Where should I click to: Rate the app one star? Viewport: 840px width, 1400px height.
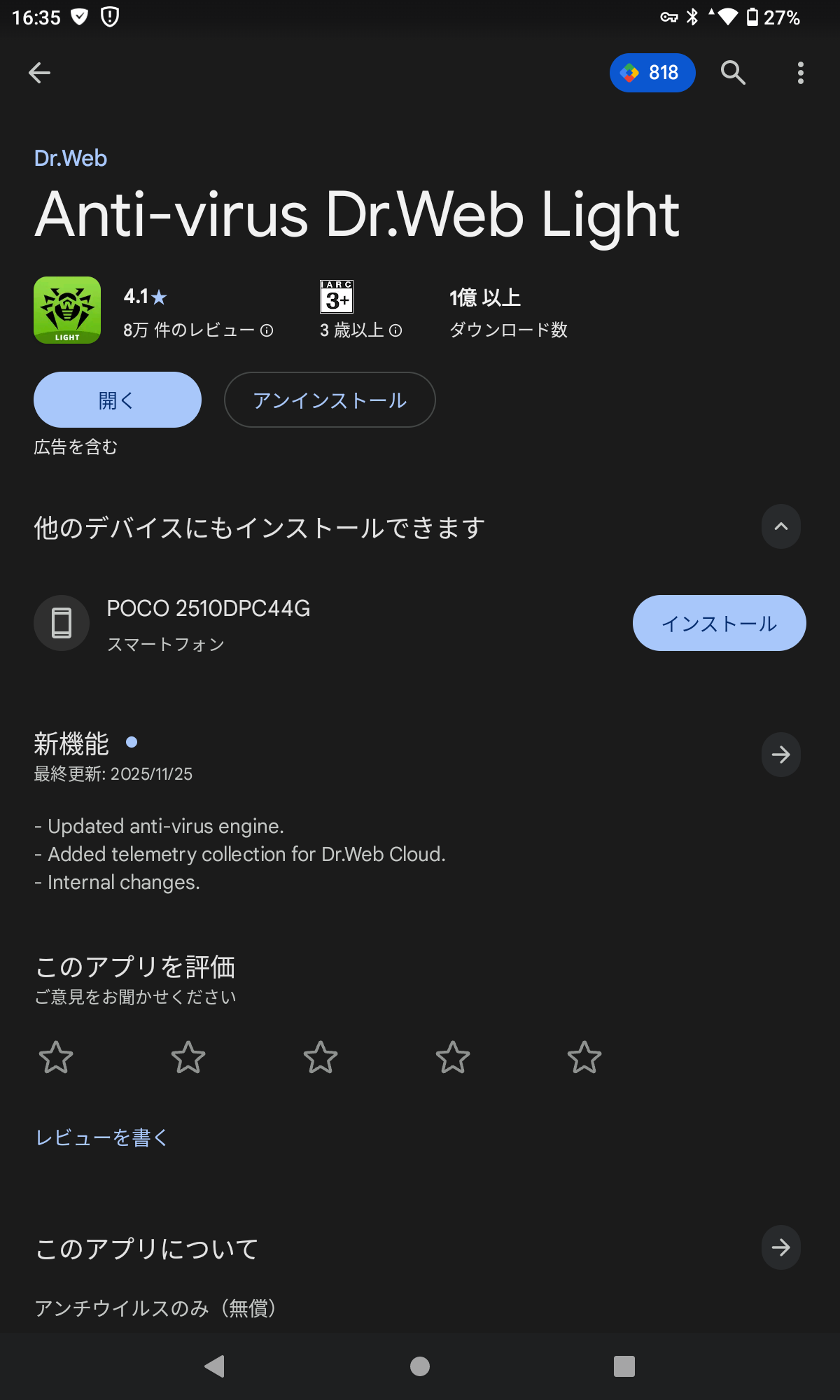(x=56, y=1057)
